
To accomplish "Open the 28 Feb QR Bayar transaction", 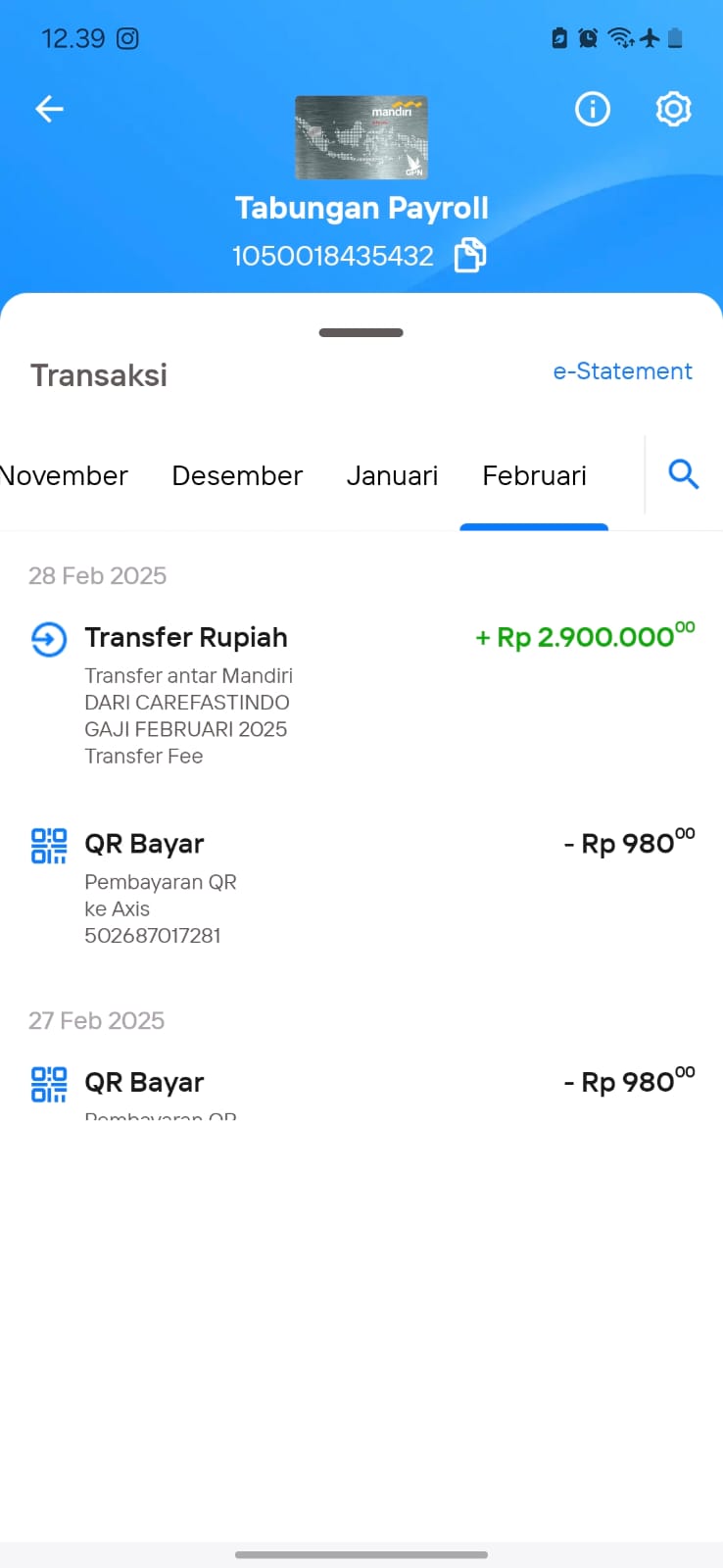I will pos(361,888).
